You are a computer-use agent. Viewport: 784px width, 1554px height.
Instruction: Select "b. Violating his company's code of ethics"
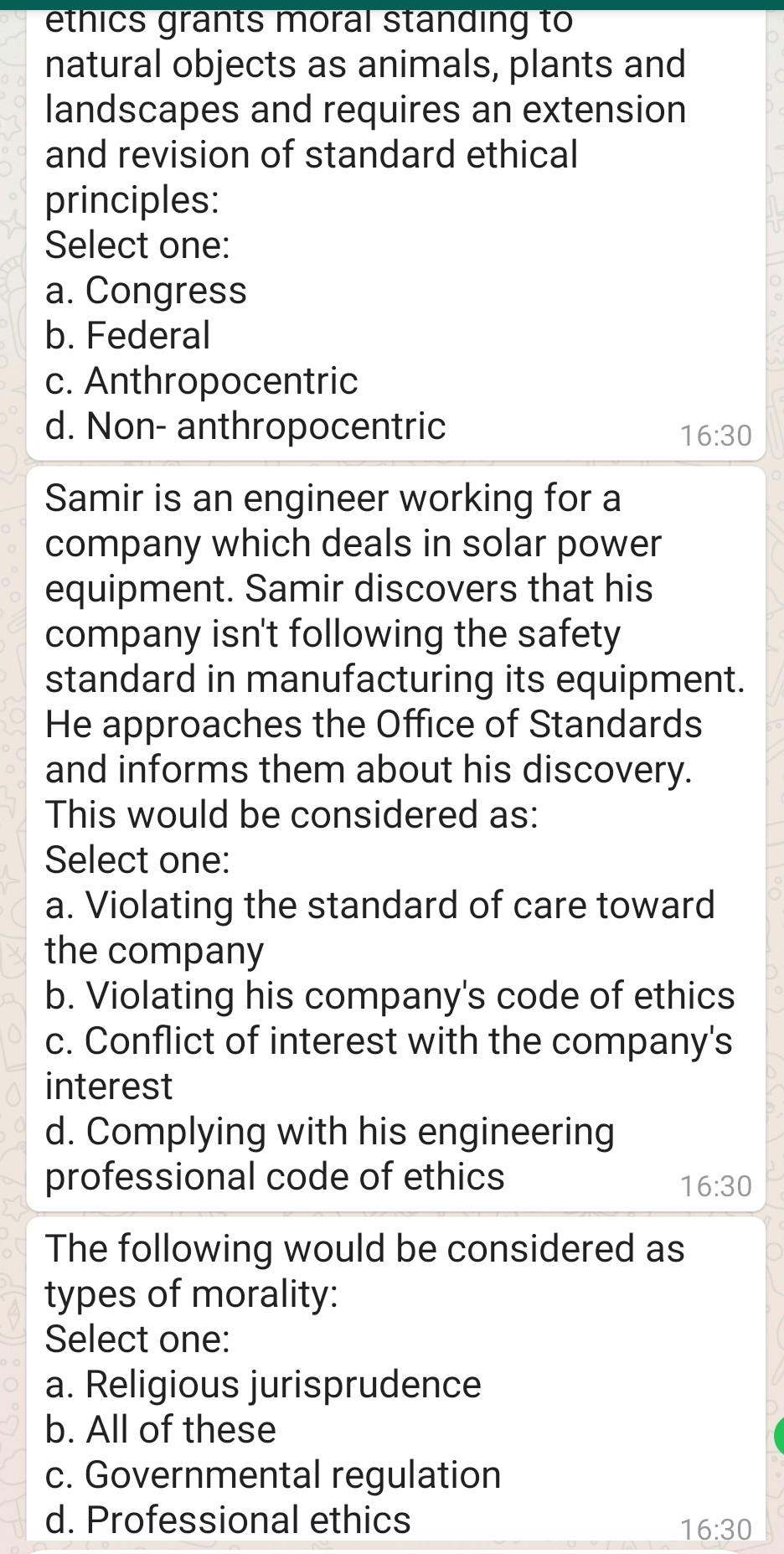(x=389, y=995)
